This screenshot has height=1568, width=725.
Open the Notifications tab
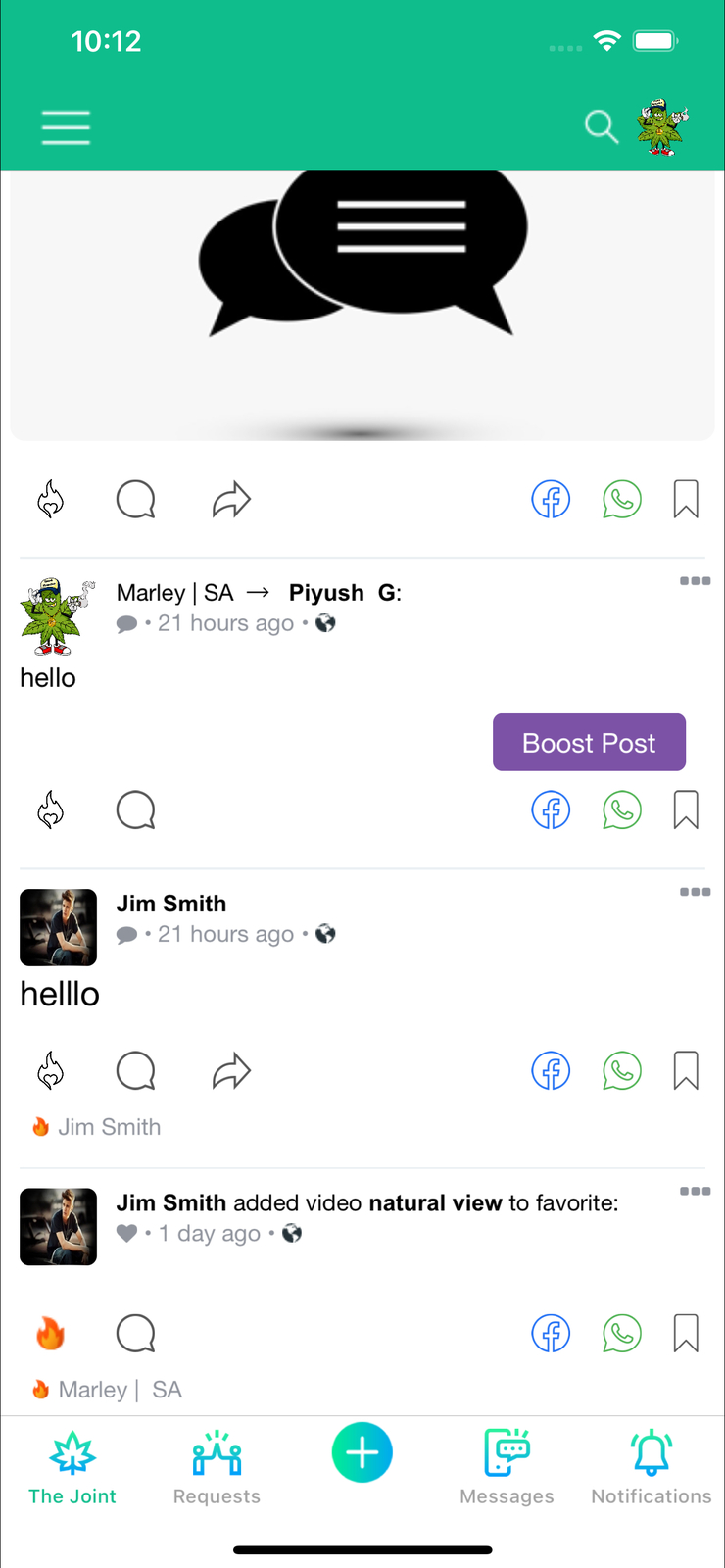point(652,1467)
